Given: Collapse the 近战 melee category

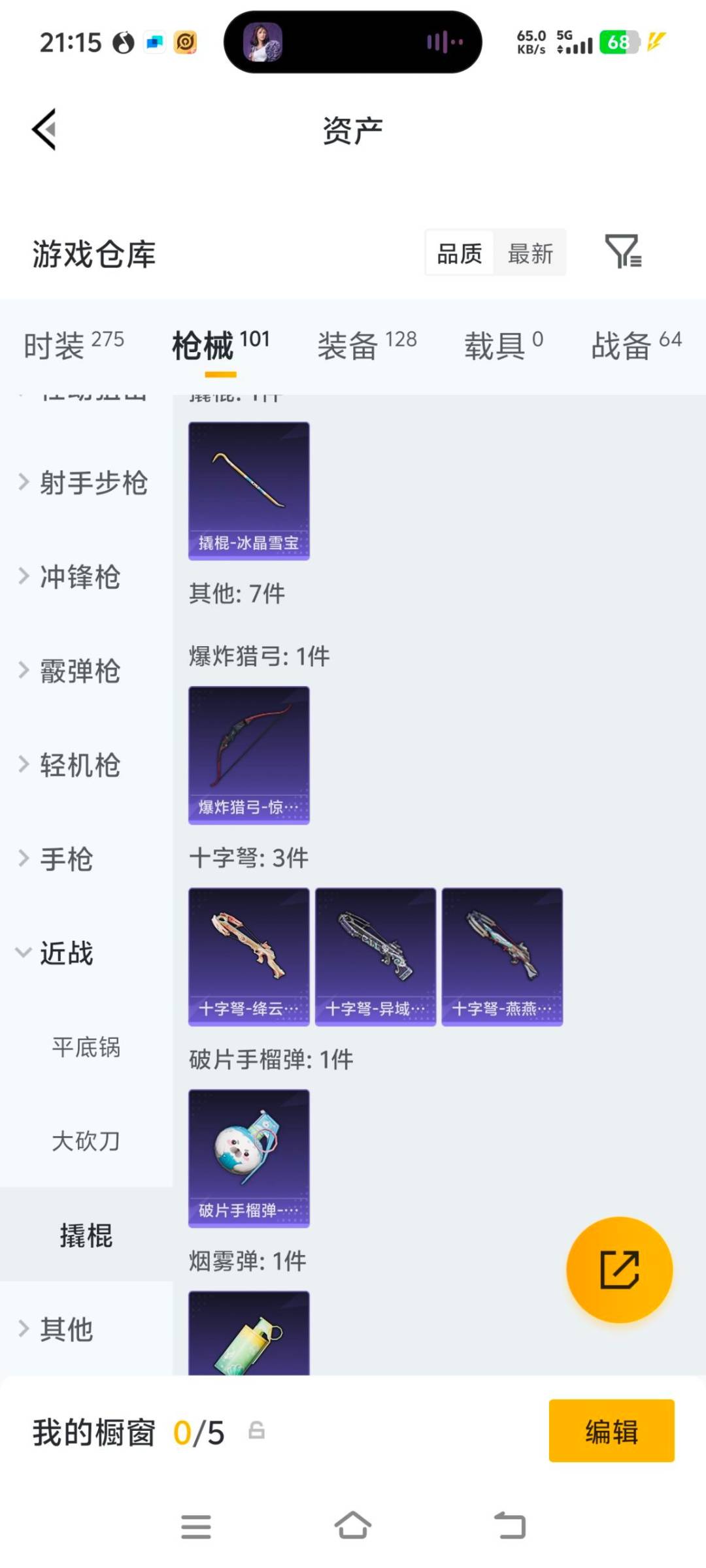Looking at the screenshot, I should pyautogui.click(x=64, y=954).
